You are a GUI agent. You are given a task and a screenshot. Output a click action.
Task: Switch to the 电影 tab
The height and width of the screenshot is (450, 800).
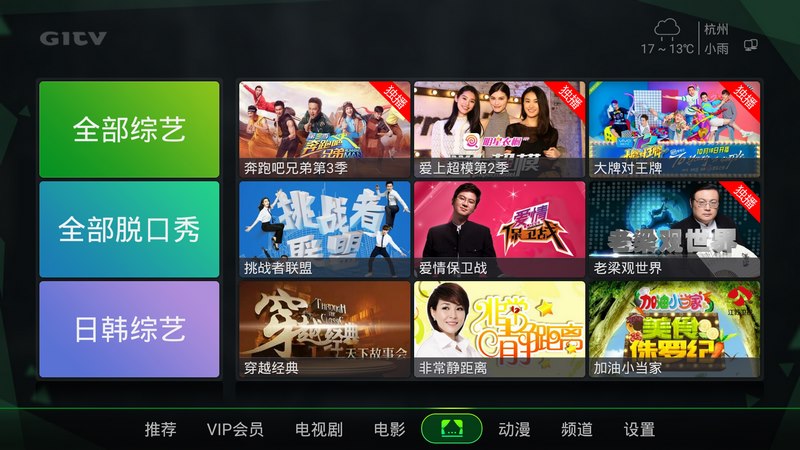coord(389,430)
